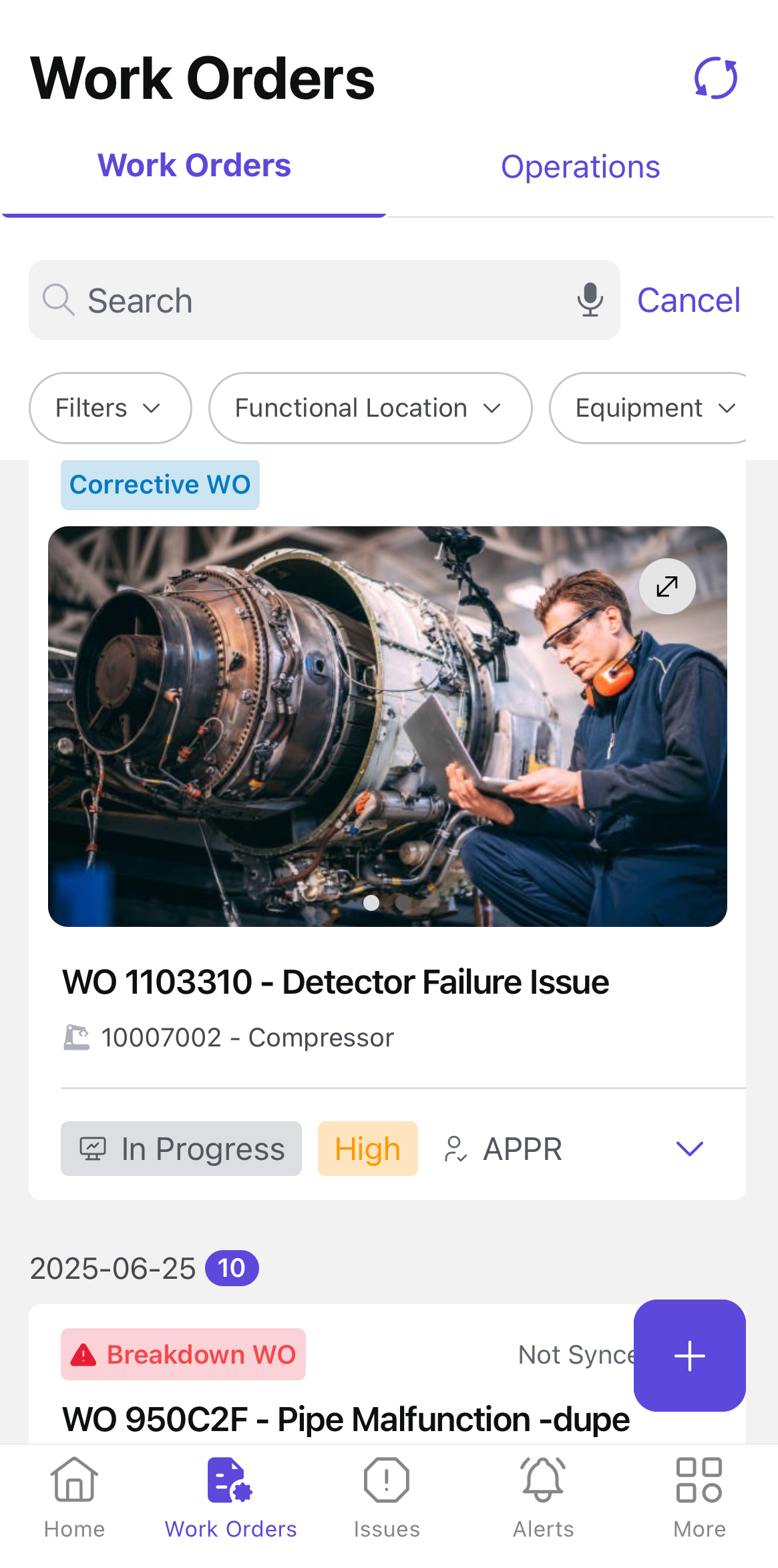Viewport: 778px width, 1568px height.
Task: Expand the engine photo to full screen
Action: pyautogui.click(x=667, y=586)
